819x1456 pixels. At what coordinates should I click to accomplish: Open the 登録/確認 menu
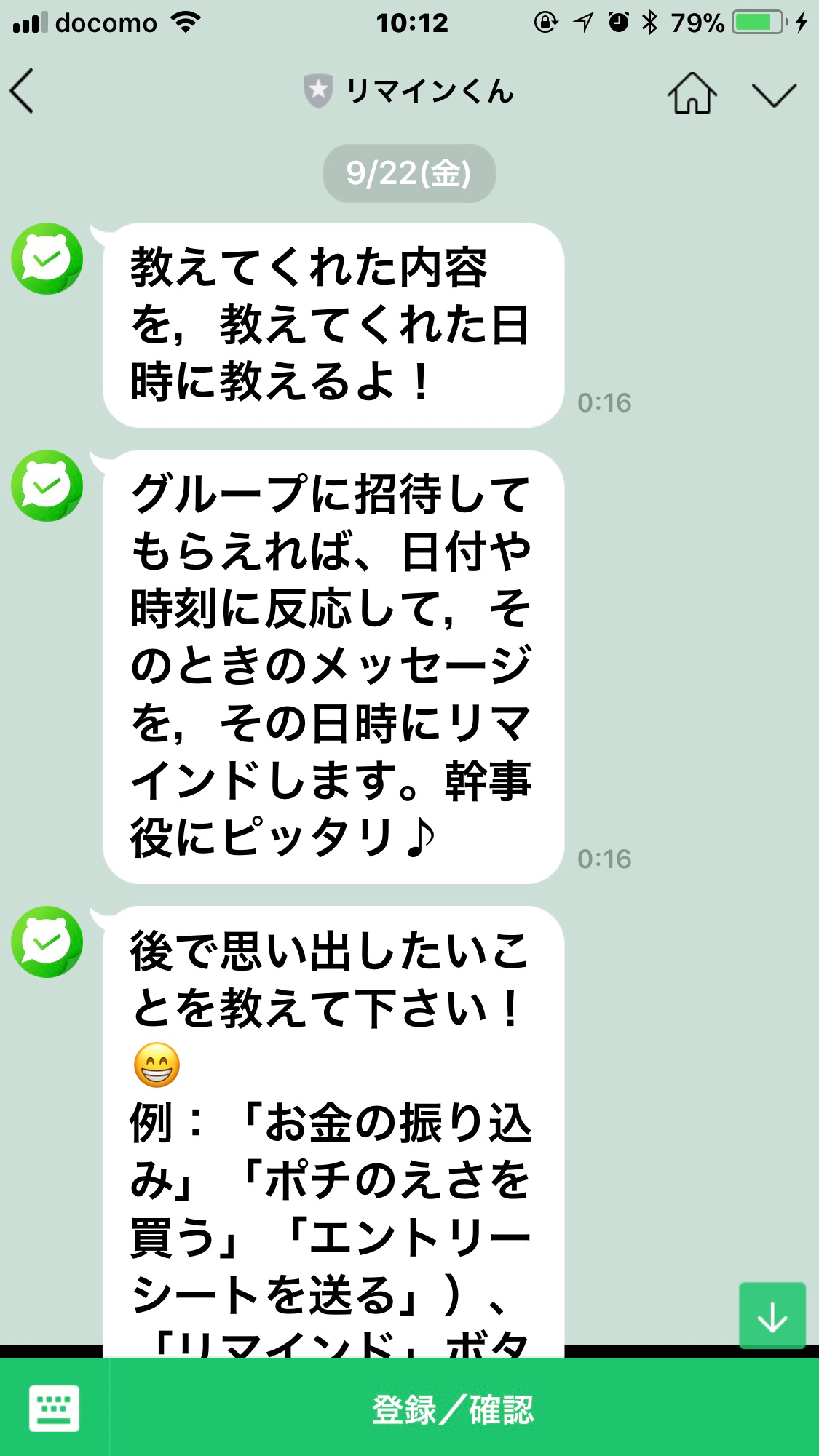coord(453,1409)
